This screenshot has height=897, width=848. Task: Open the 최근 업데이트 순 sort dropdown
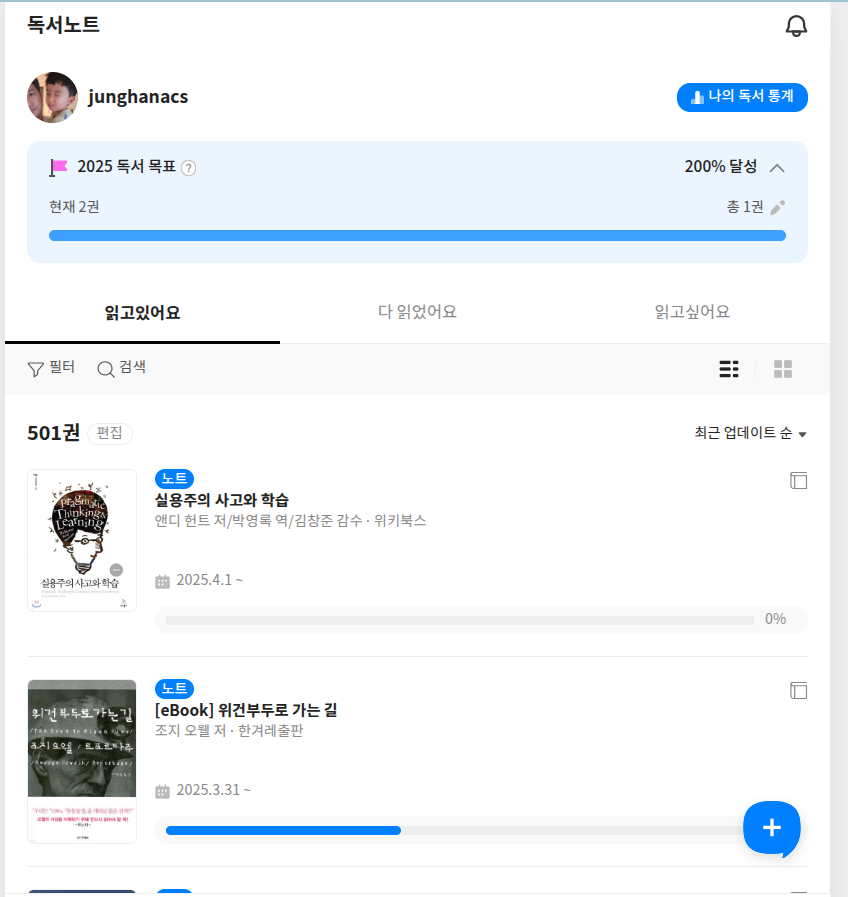750,433
